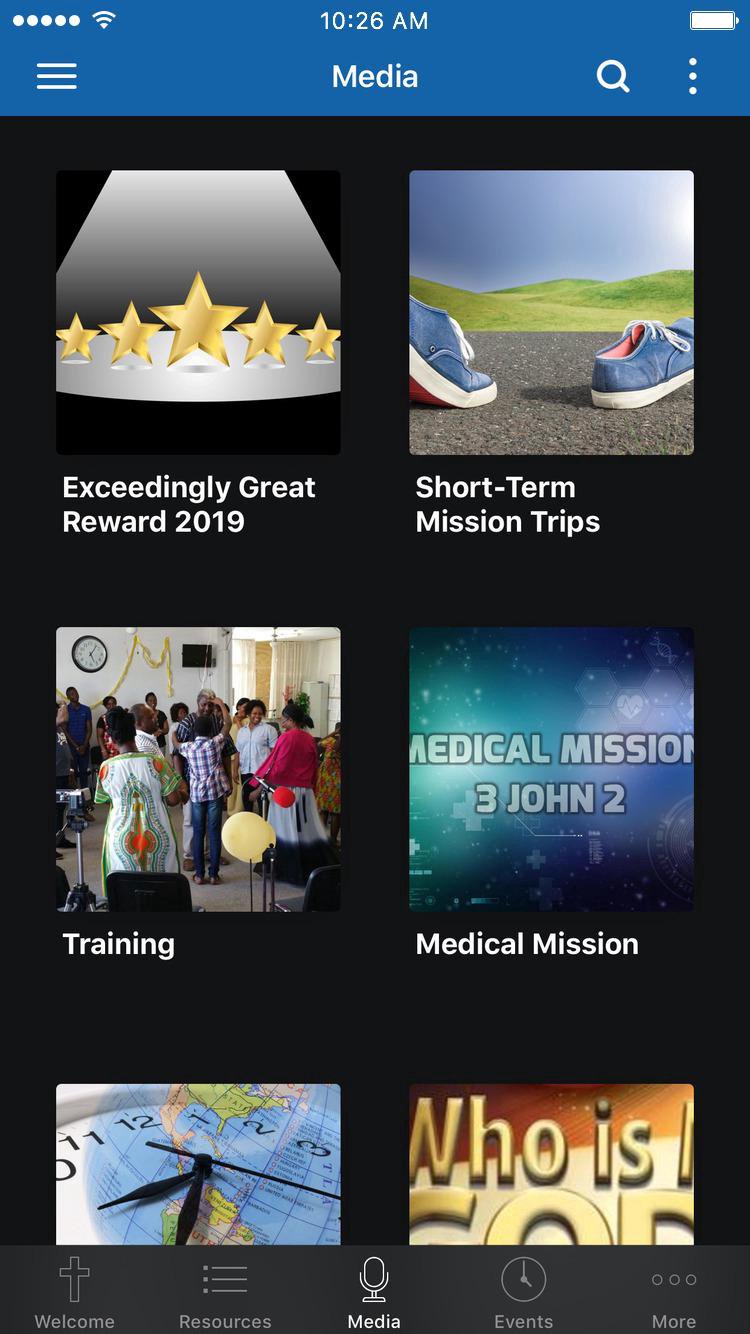Image resolution: width=750 pixels, height=1334 pixels.
Task: Go to the Resources tab
Action: click(x=225, y=1292)
